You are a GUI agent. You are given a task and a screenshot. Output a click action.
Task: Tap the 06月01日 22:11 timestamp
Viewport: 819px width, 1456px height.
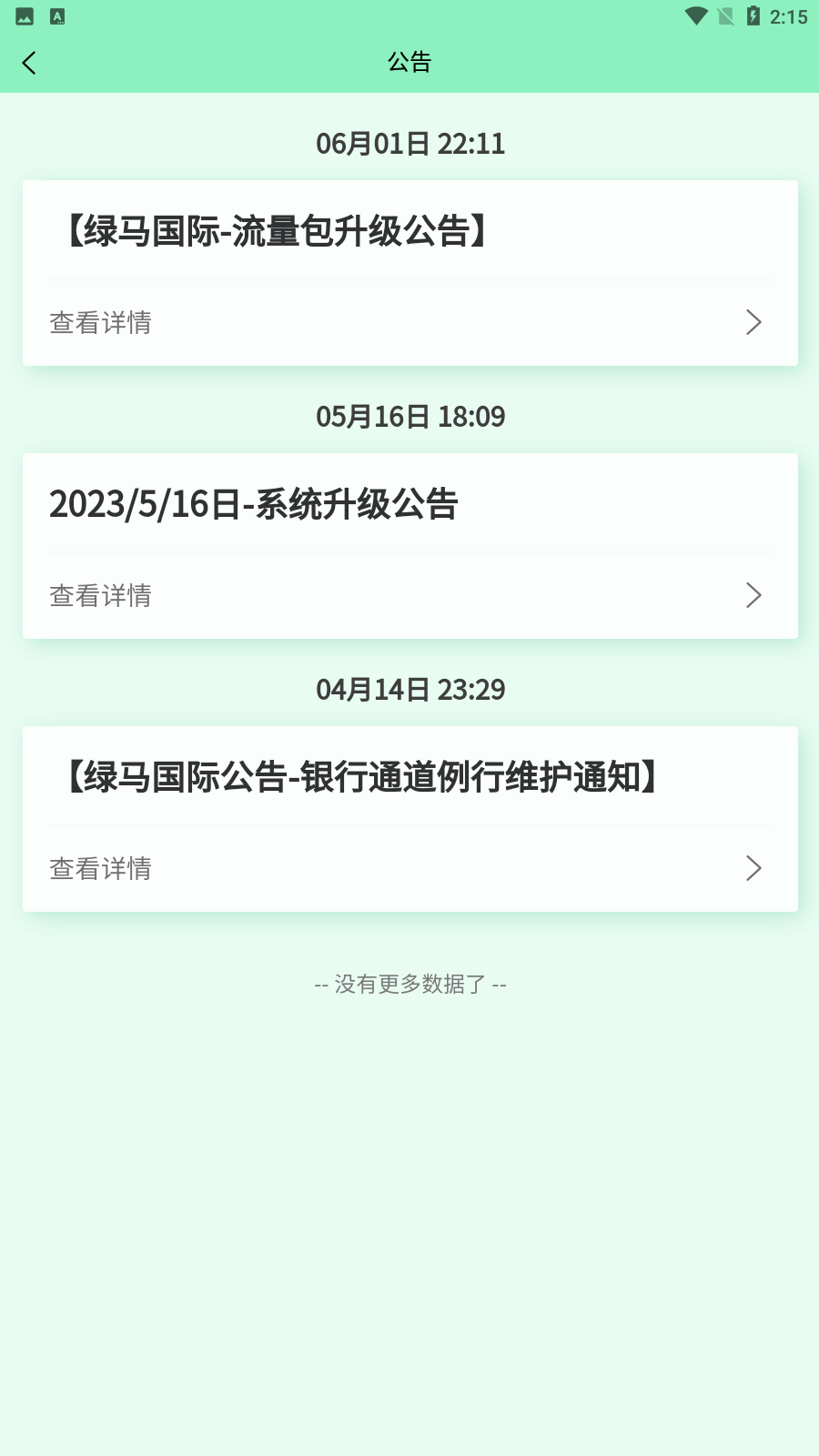[409, 143]
